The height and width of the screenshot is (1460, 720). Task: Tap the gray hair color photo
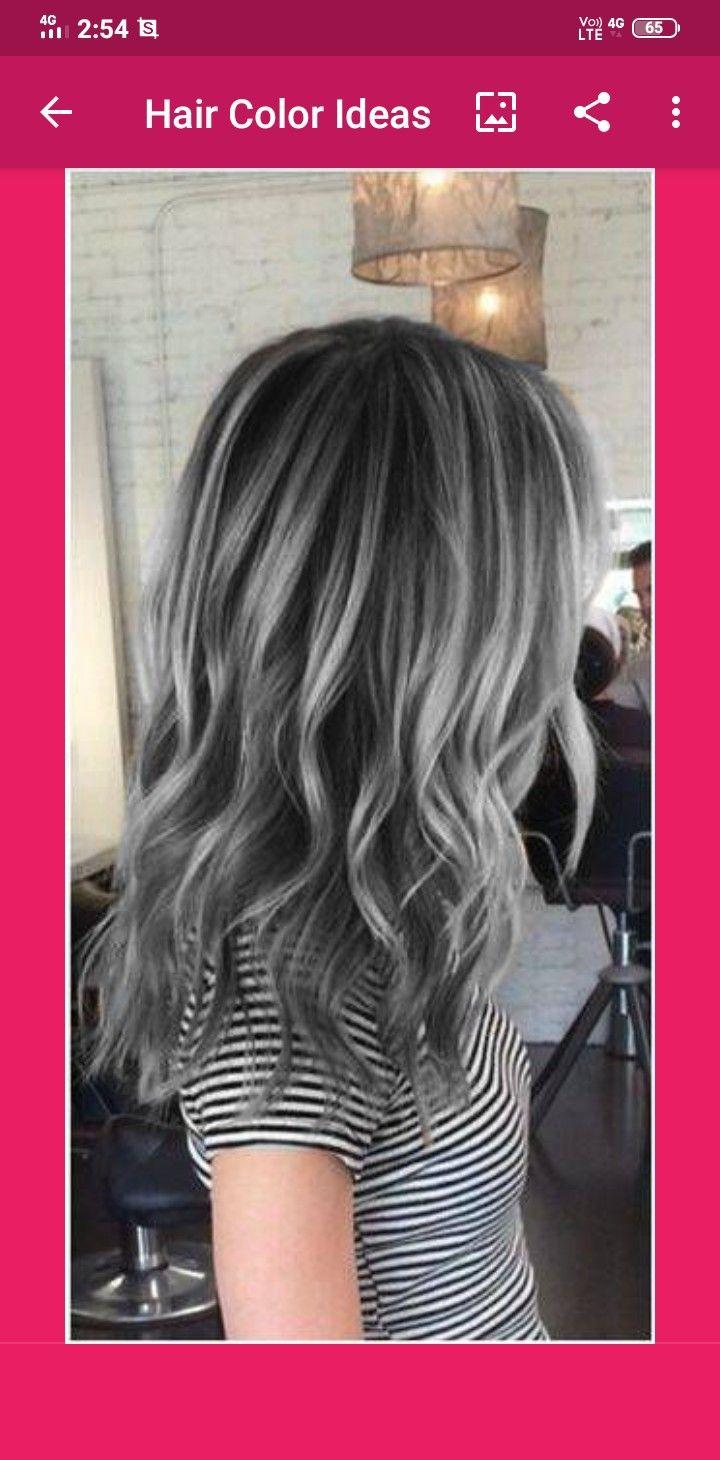pos(360,756)
